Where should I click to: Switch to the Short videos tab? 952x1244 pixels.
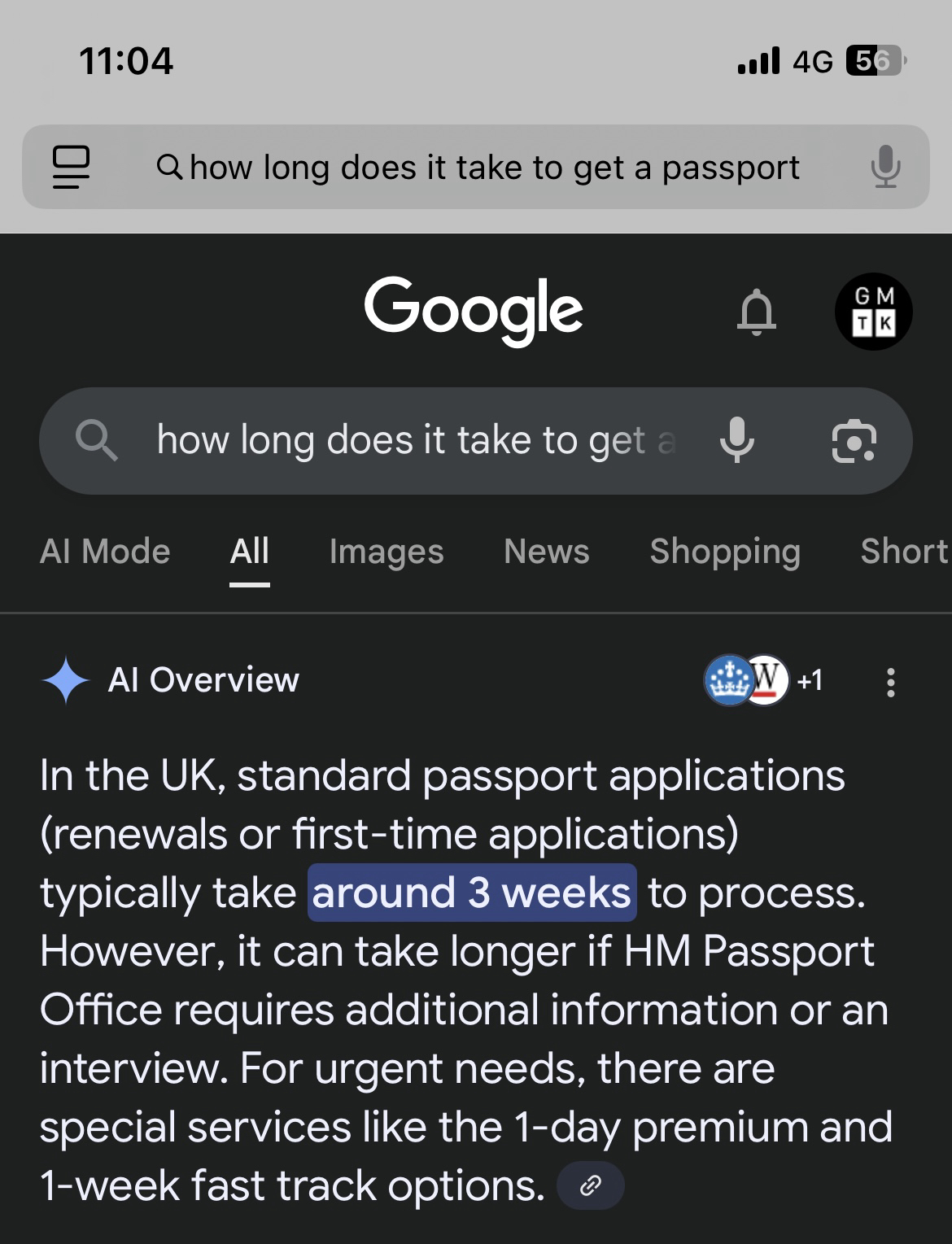[x=903, y=552]
